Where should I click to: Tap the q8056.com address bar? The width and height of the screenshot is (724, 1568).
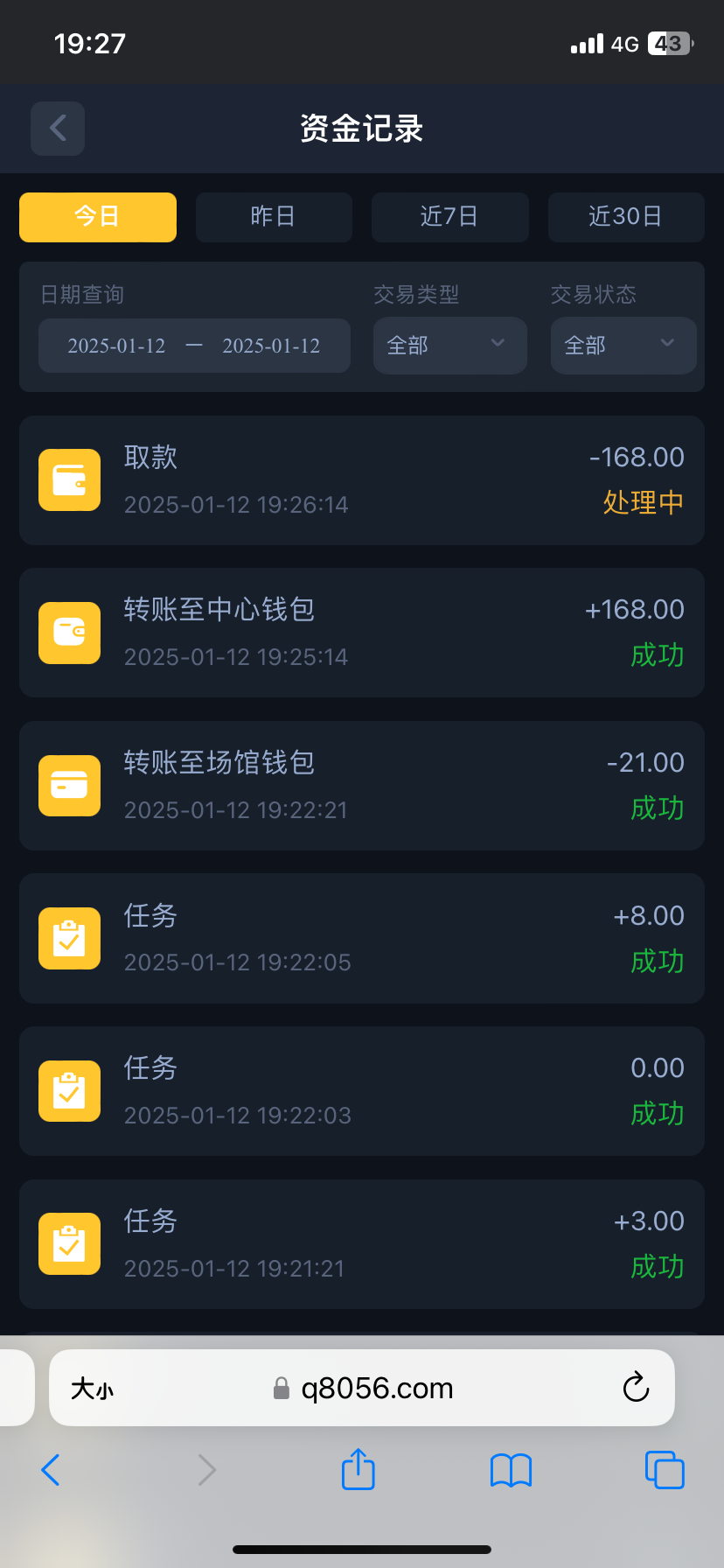click(376, 1389)
